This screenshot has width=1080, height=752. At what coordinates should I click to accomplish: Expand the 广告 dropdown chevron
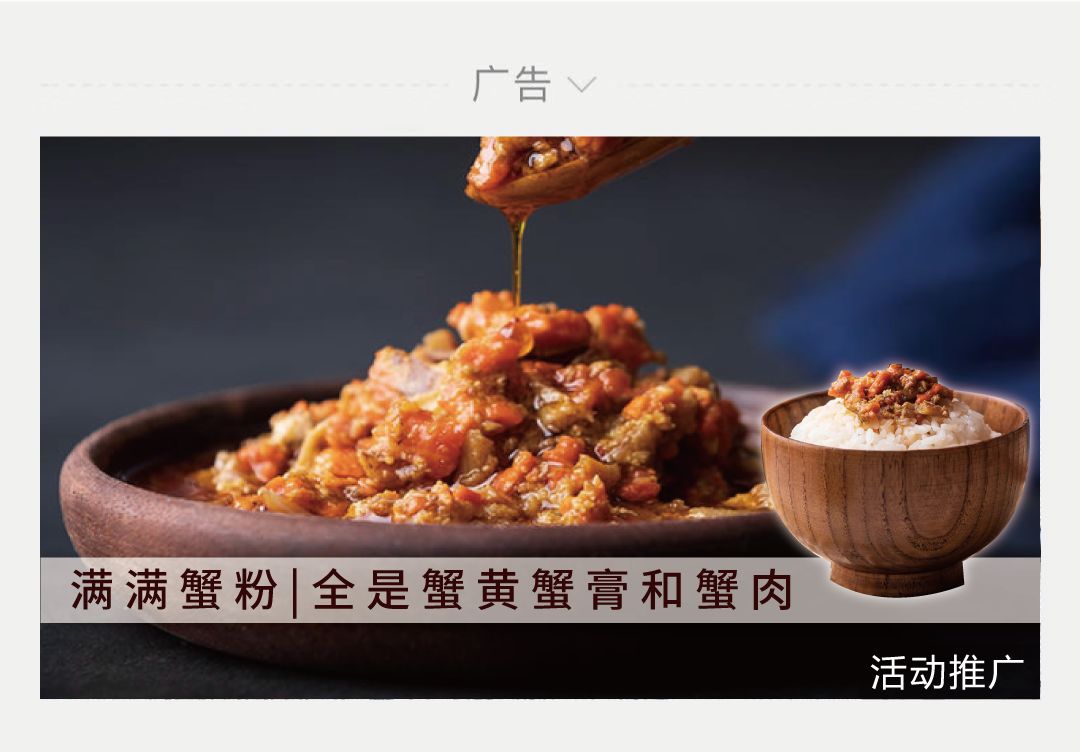pos(581,86)
